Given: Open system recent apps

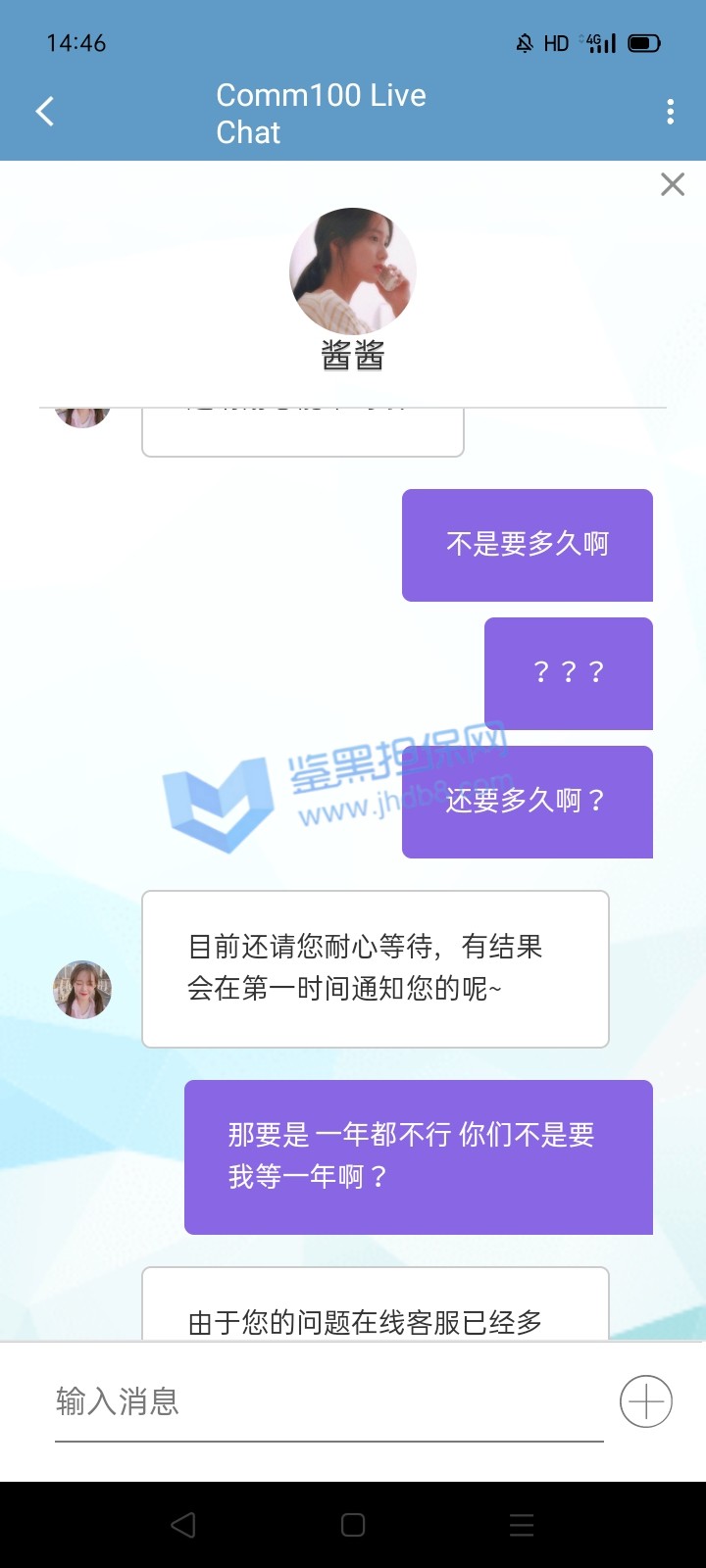Looking at the screenshot, I should pyautogui.click(x=522, y=1525).
